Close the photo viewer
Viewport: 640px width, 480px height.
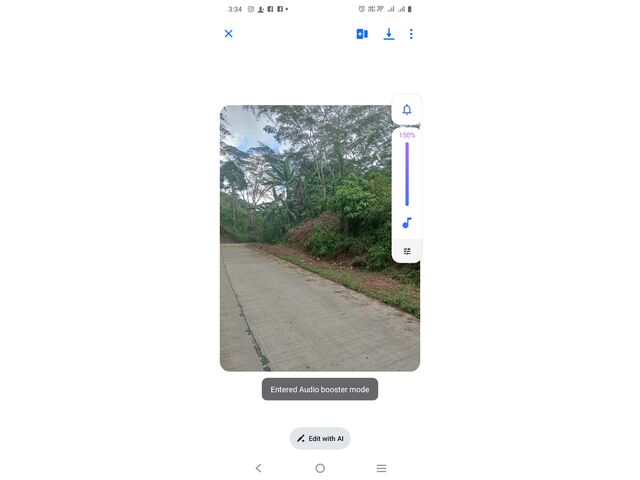(228, 34)
